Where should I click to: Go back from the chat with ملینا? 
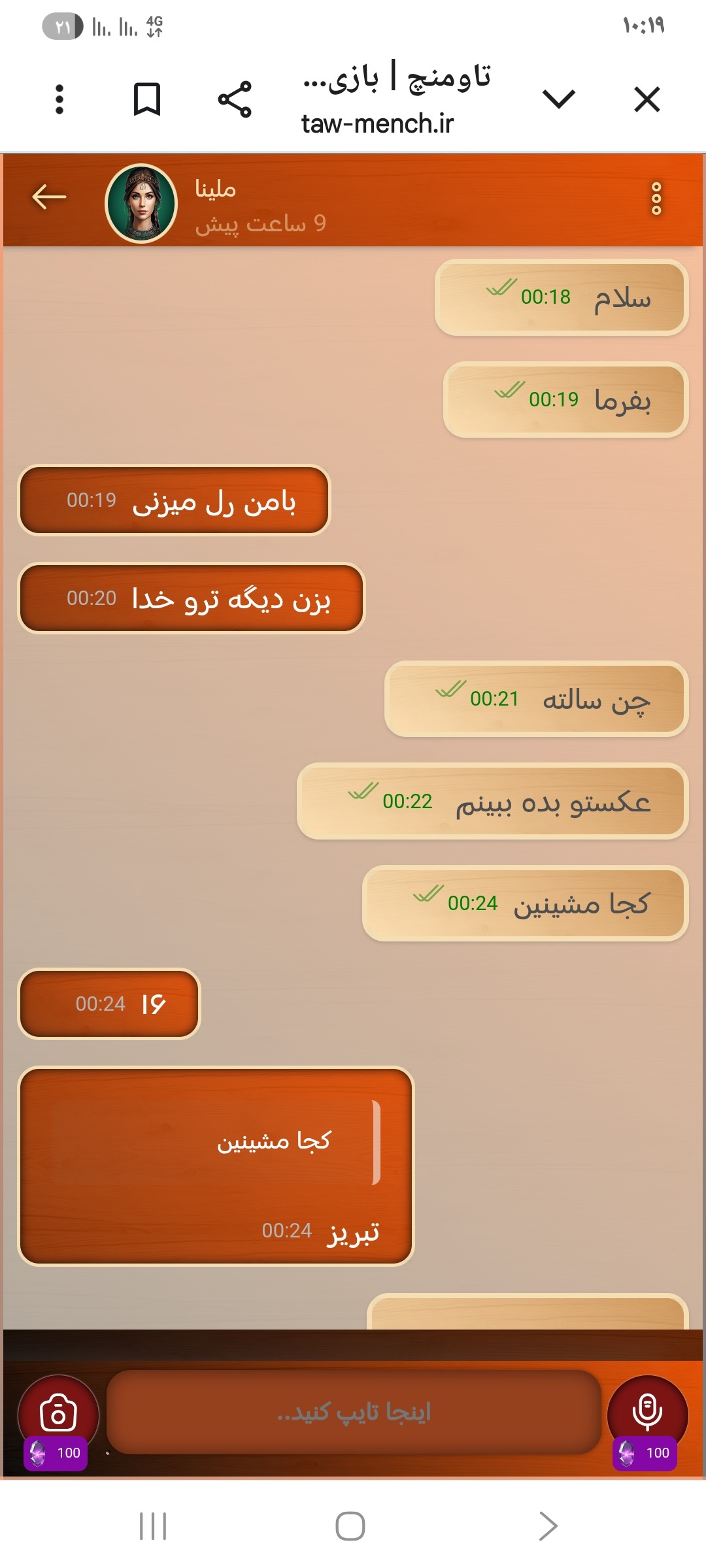coord(49,197)
